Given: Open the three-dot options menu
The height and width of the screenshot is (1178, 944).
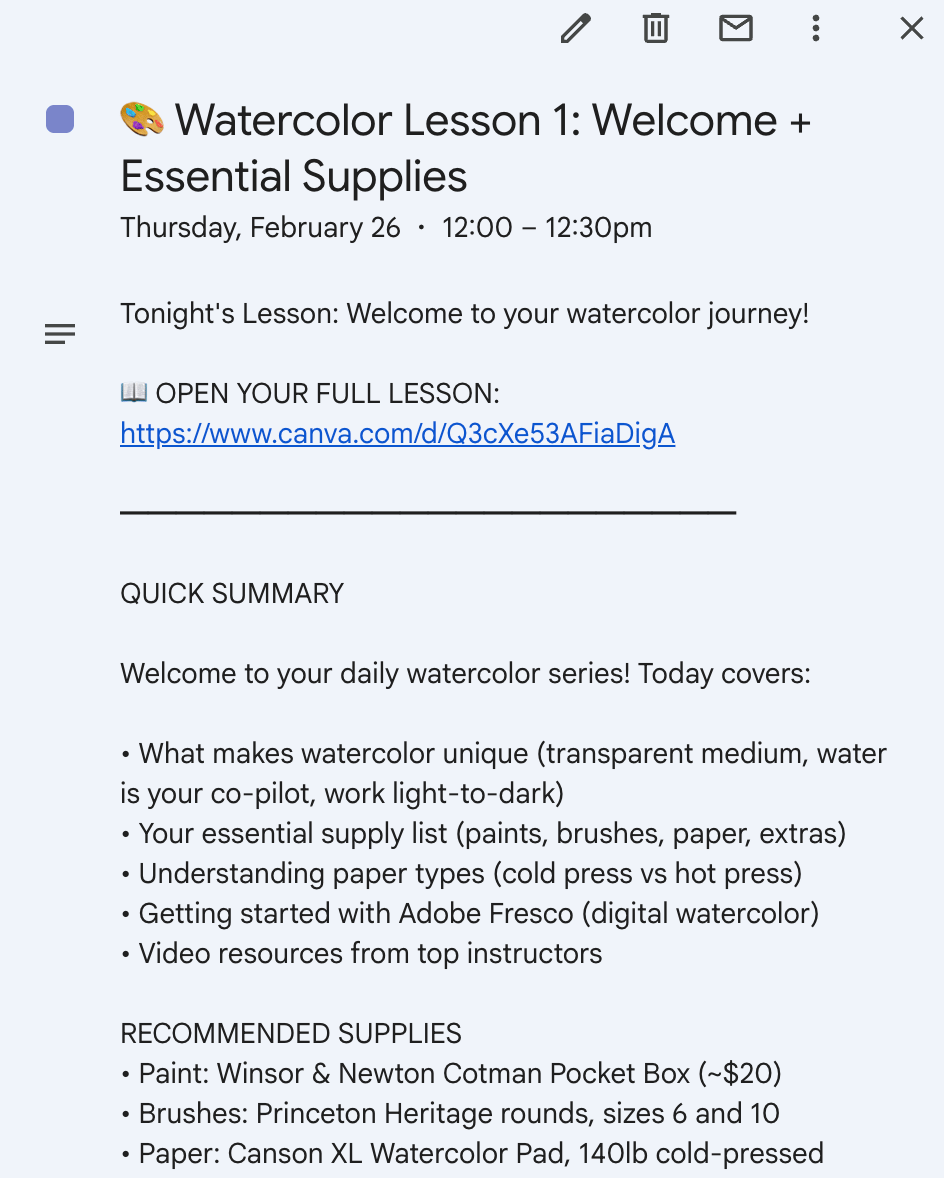Looking at the screenshot, I should point(816,29).
